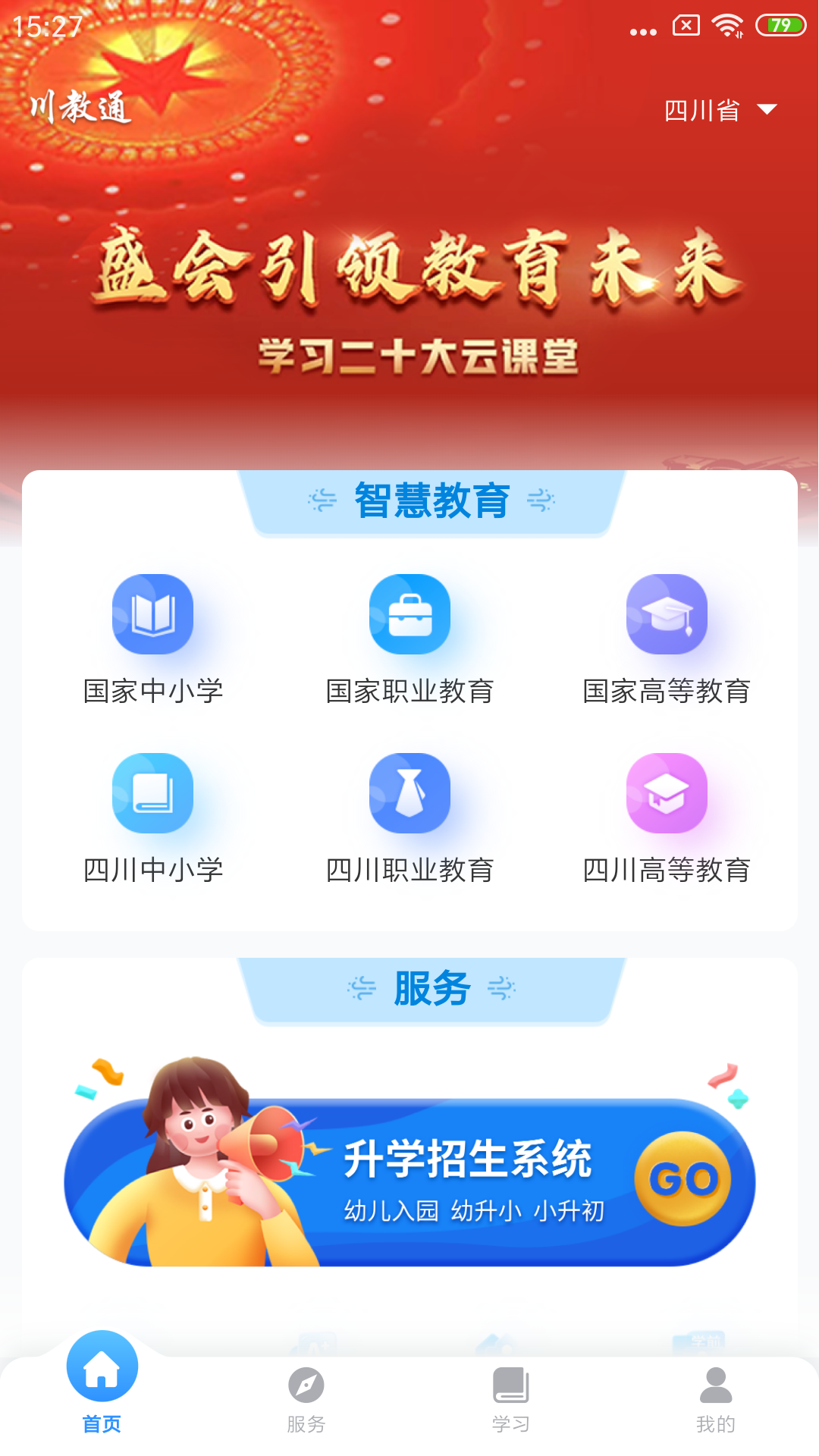Image resolution: width=819 pixels, height=1456 pixels.
Task: Open 四川高等教育 pink cap icon
Action: pos(667,794)
